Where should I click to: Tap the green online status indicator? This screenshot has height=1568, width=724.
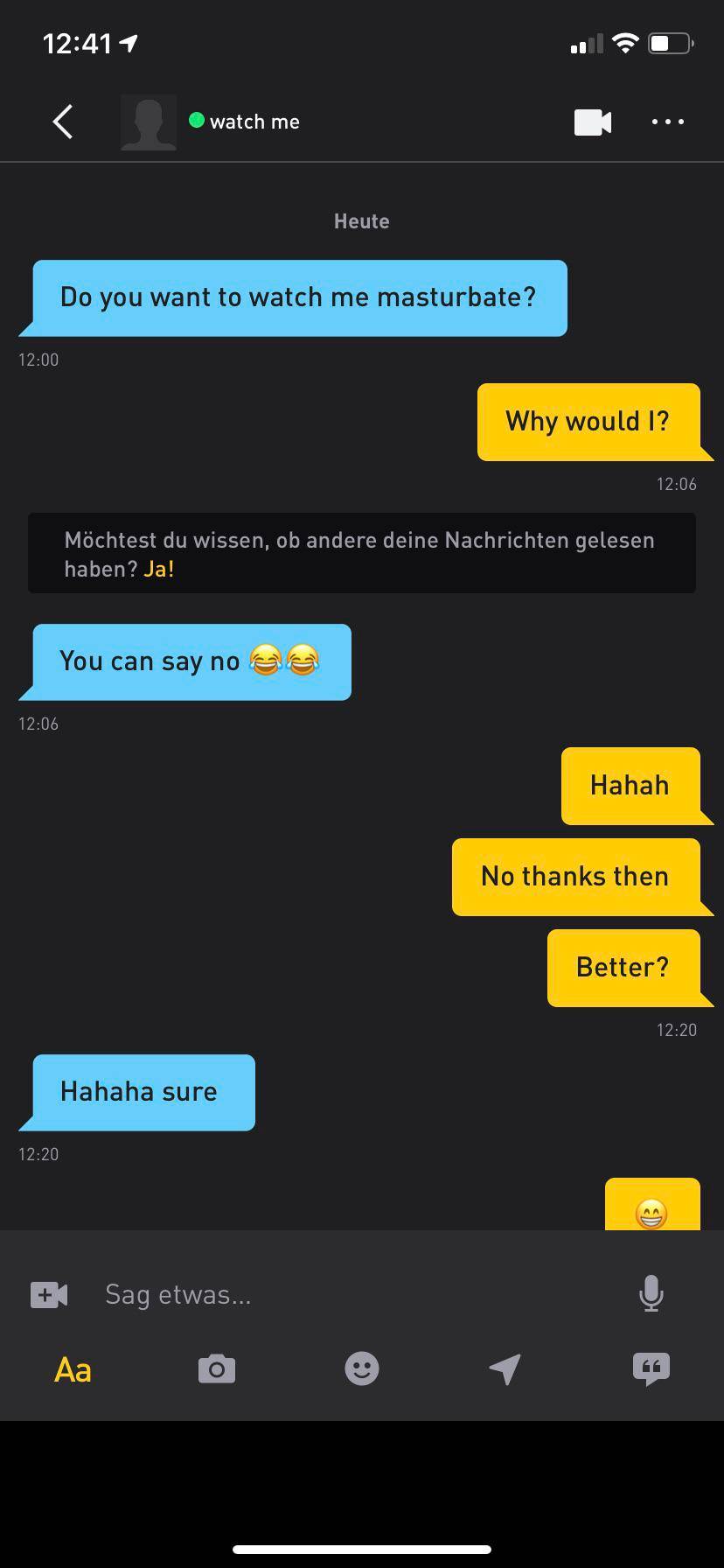point(197,122)
